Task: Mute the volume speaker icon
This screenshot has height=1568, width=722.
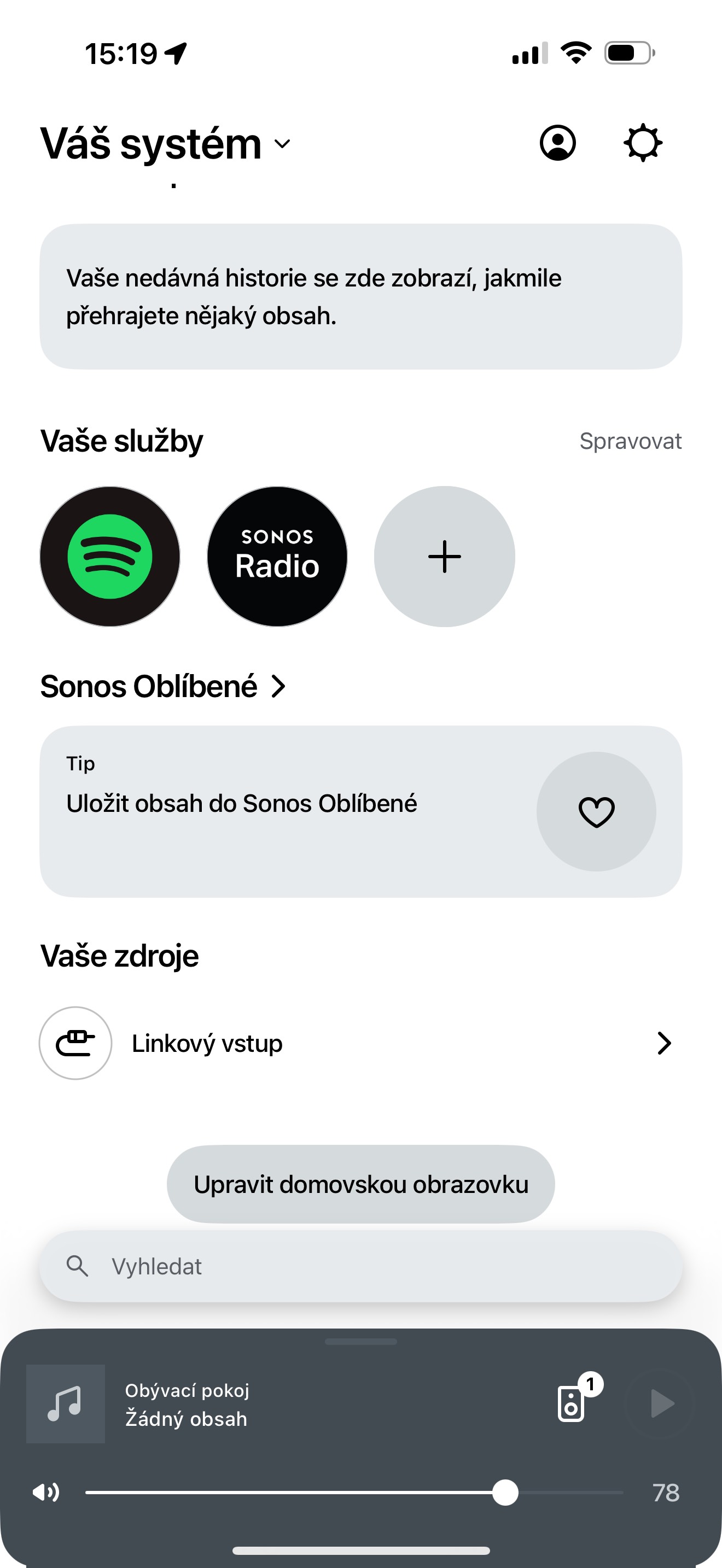Action: point(46,1493)
